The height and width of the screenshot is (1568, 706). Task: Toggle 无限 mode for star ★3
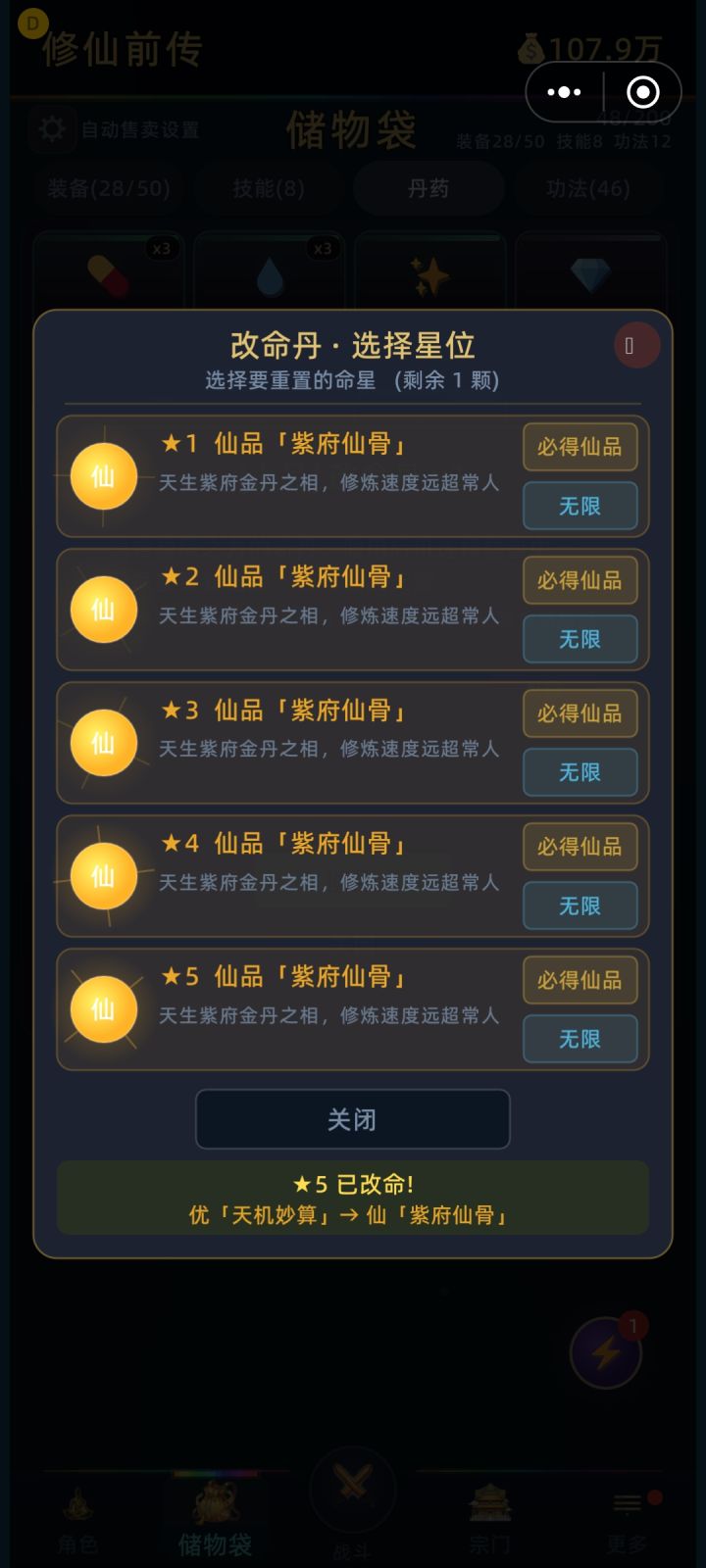pyautogui.click(x=580, y=772)
